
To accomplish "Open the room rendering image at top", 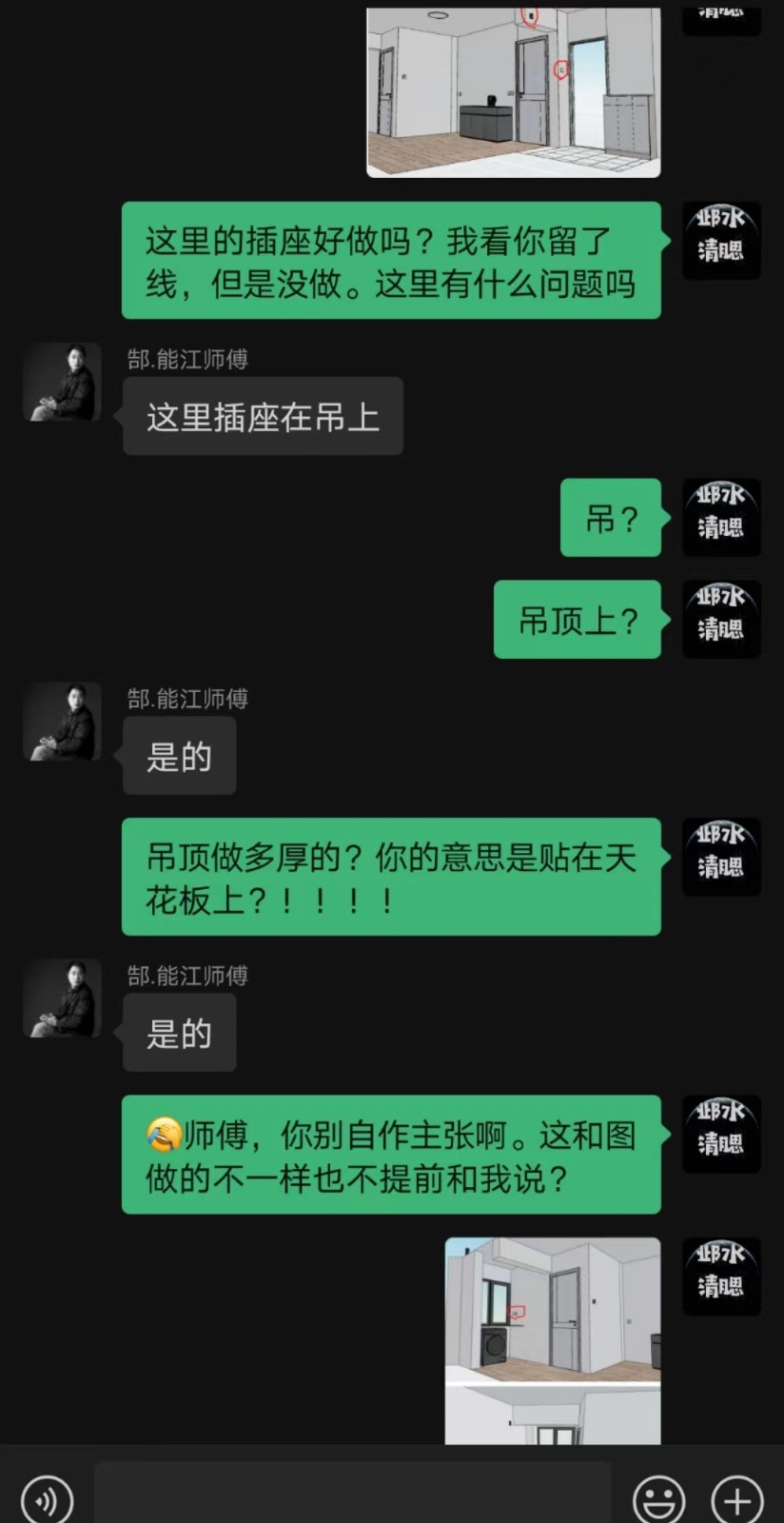I will click(513, 92).
